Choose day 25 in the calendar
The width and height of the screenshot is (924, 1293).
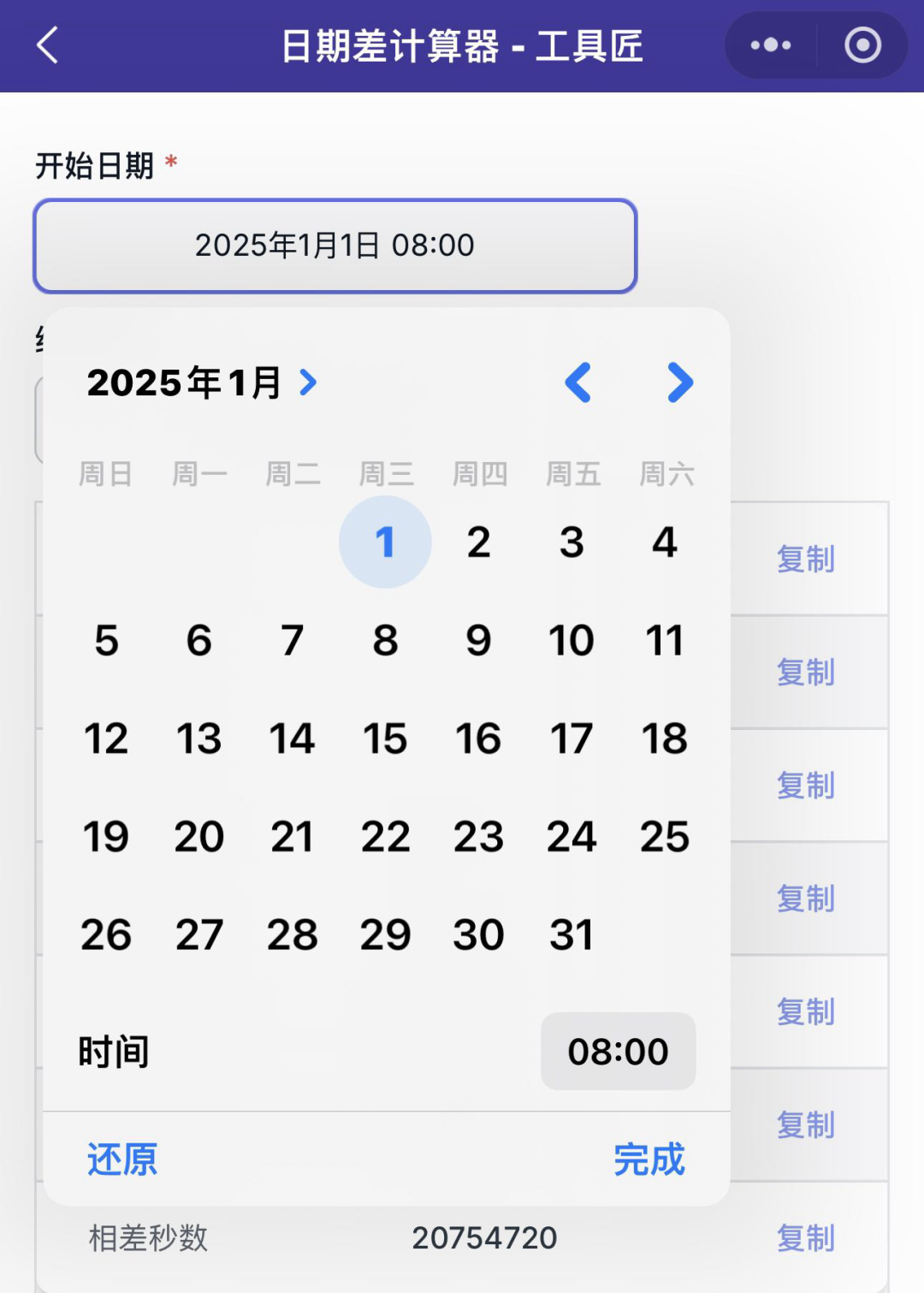click(665, 837)
